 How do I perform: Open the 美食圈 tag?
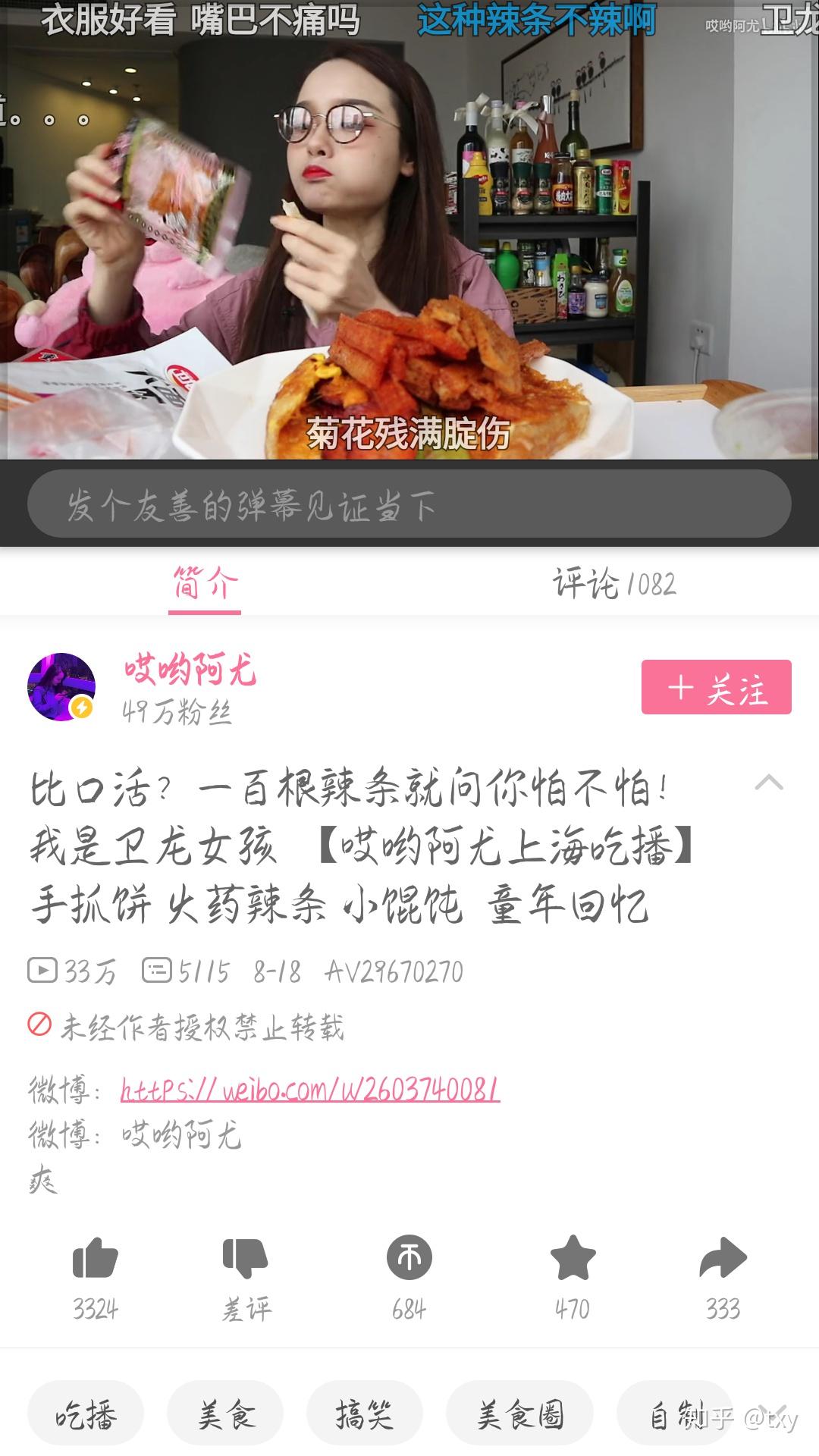coord(520,1412)
